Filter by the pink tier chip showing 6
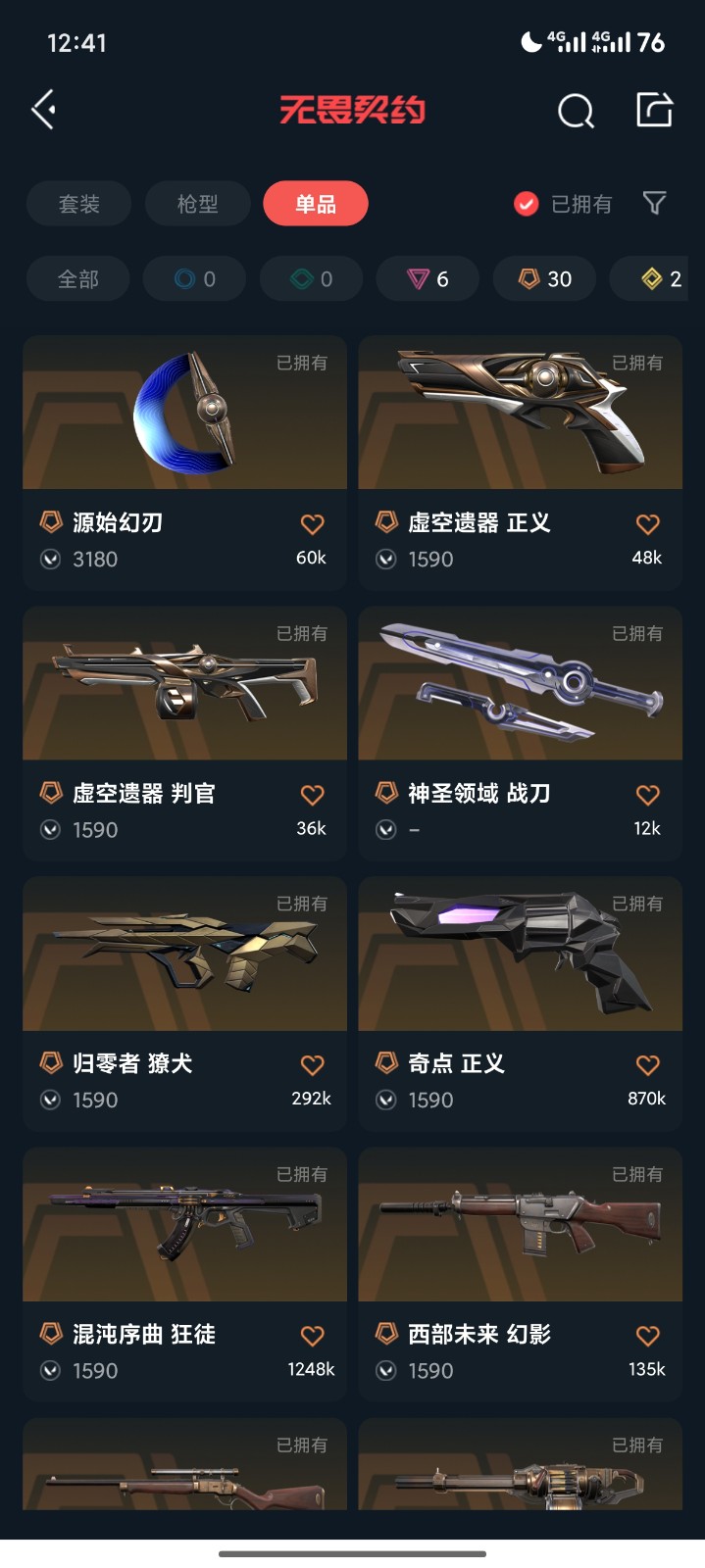The image size is (705, 1568). coord(428,279)
